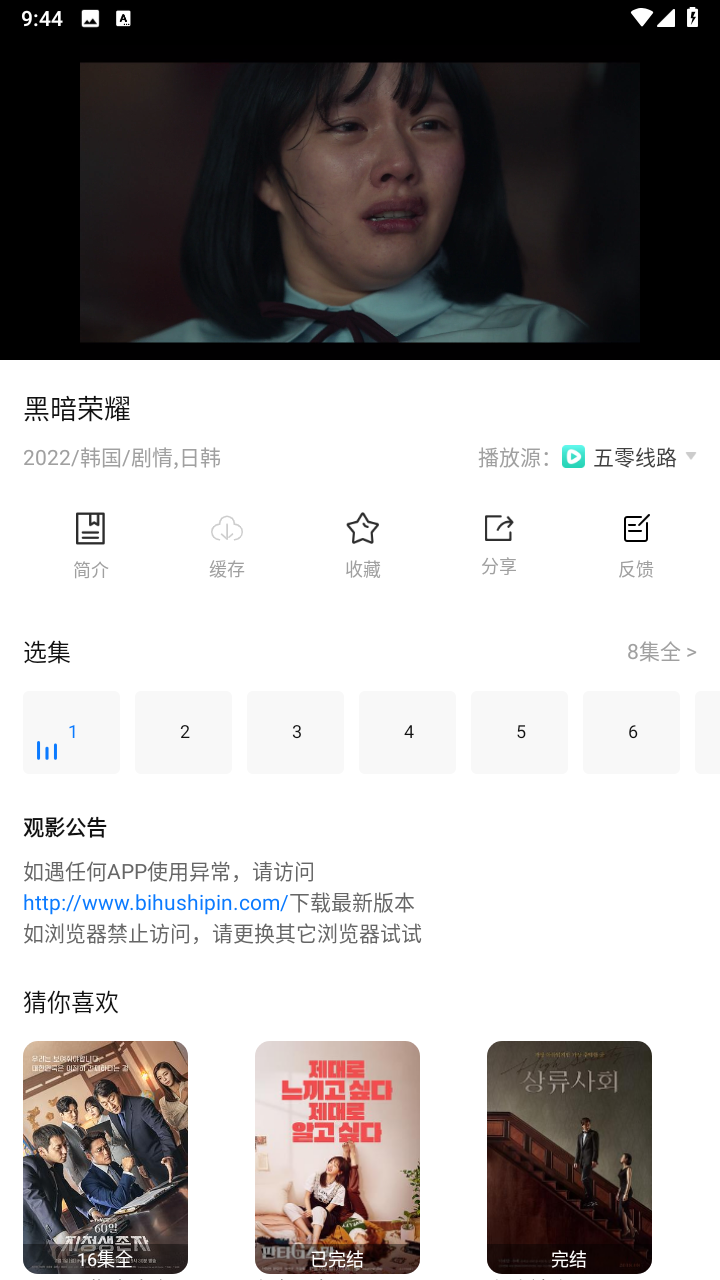Play episode 2
The width and height of the screenshot is (720, 1280).
pyautogui.click(x=184, y=732)
